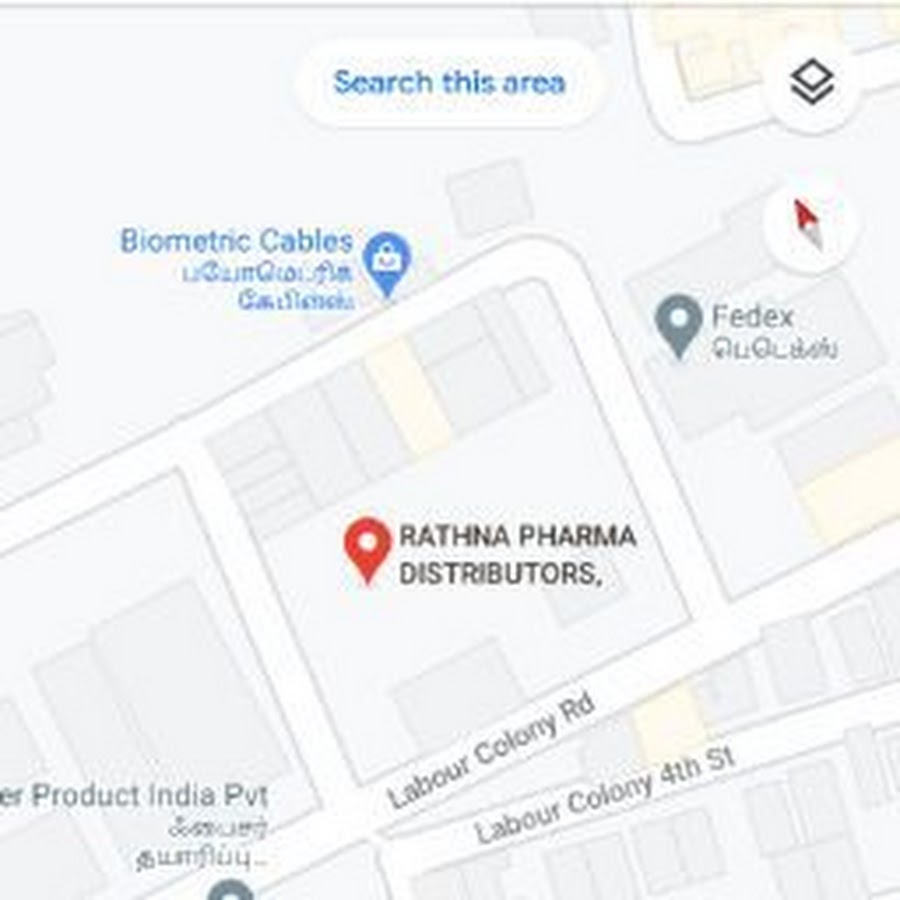The image size is (900, 900).
Task: Tap the Search this area button
Action: 449,83
